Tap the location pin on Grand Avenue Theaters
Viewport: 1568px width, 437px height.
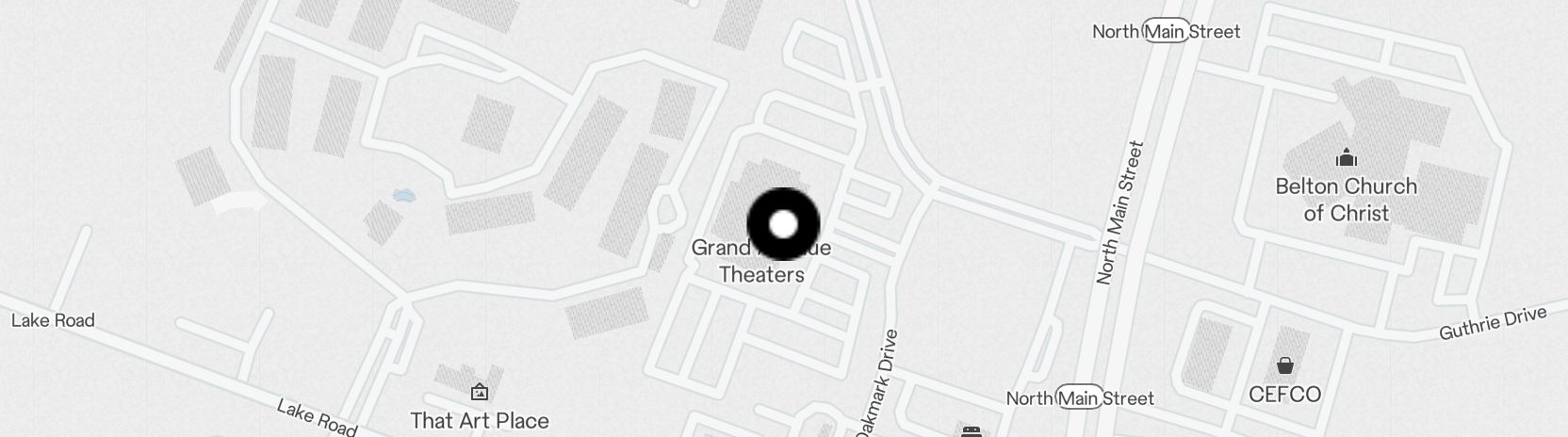[x=783, y=224]
